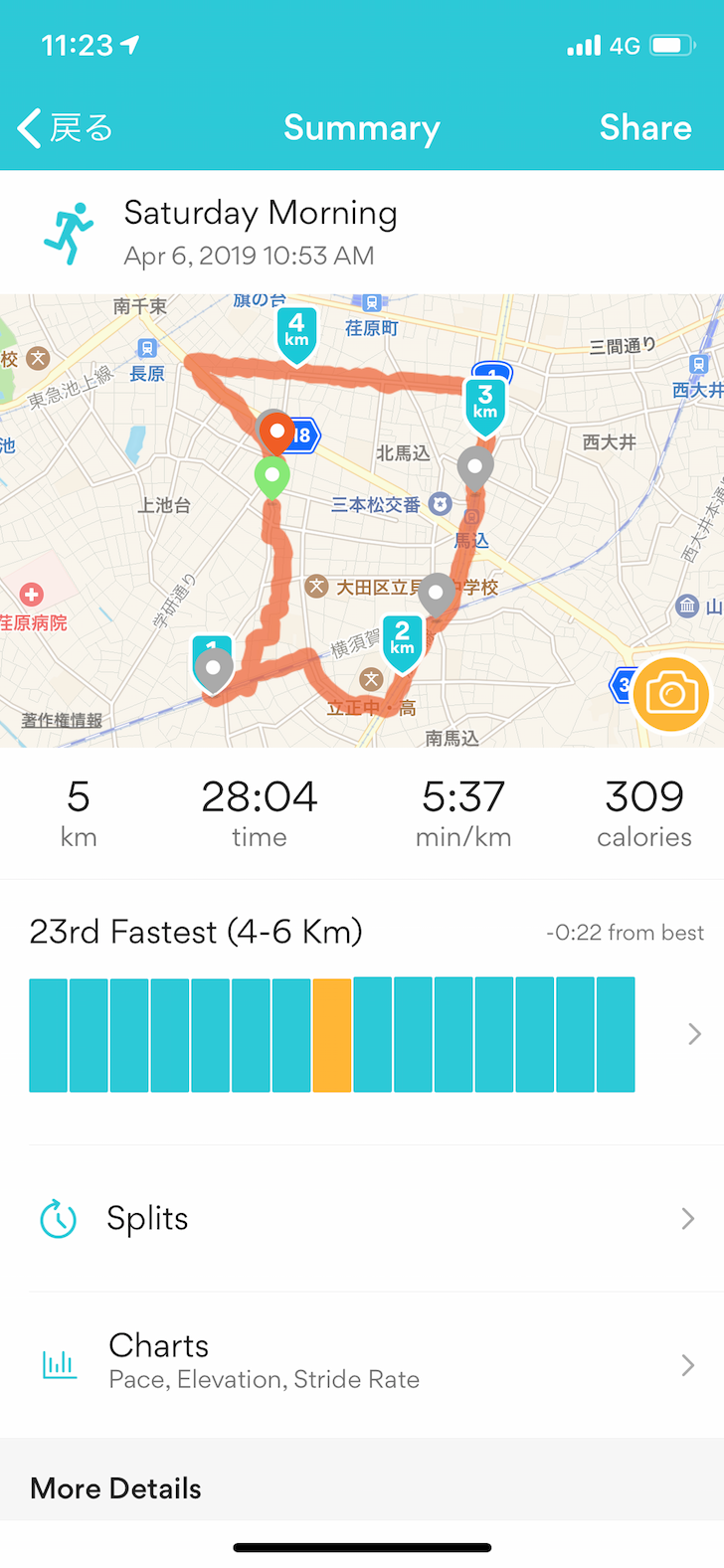The width and height of the screenshot is (724, 1568).
Task: Add a photo with the camera button
Action: (x=671, y=694)
